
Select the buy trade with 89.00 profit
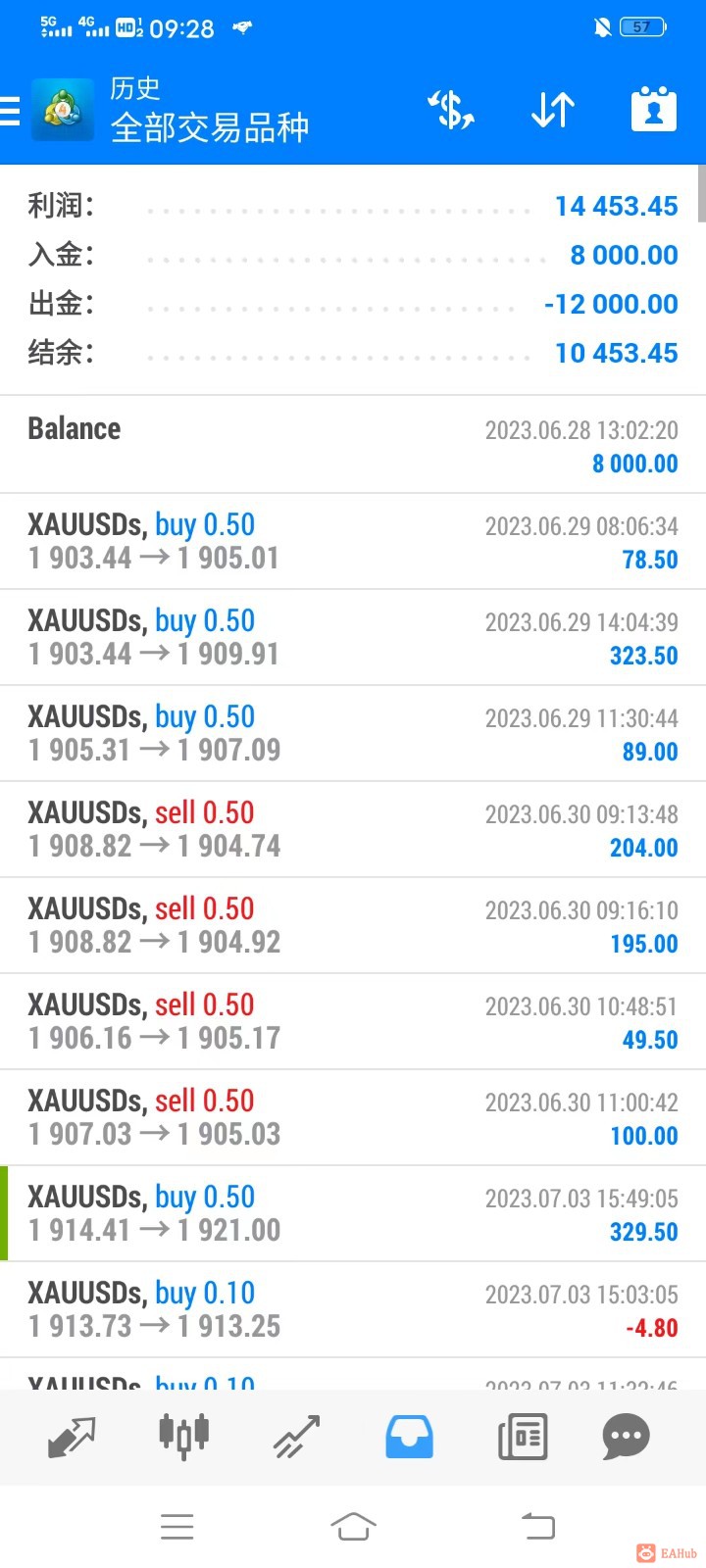point(353,733)
